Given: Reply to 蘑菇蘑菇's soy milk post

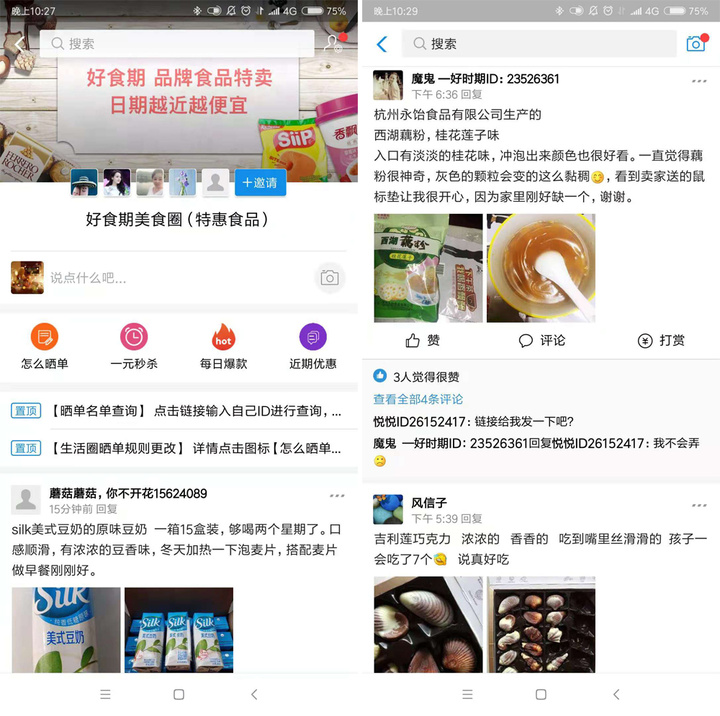Looking at the screenshot, I should point(106,509).
